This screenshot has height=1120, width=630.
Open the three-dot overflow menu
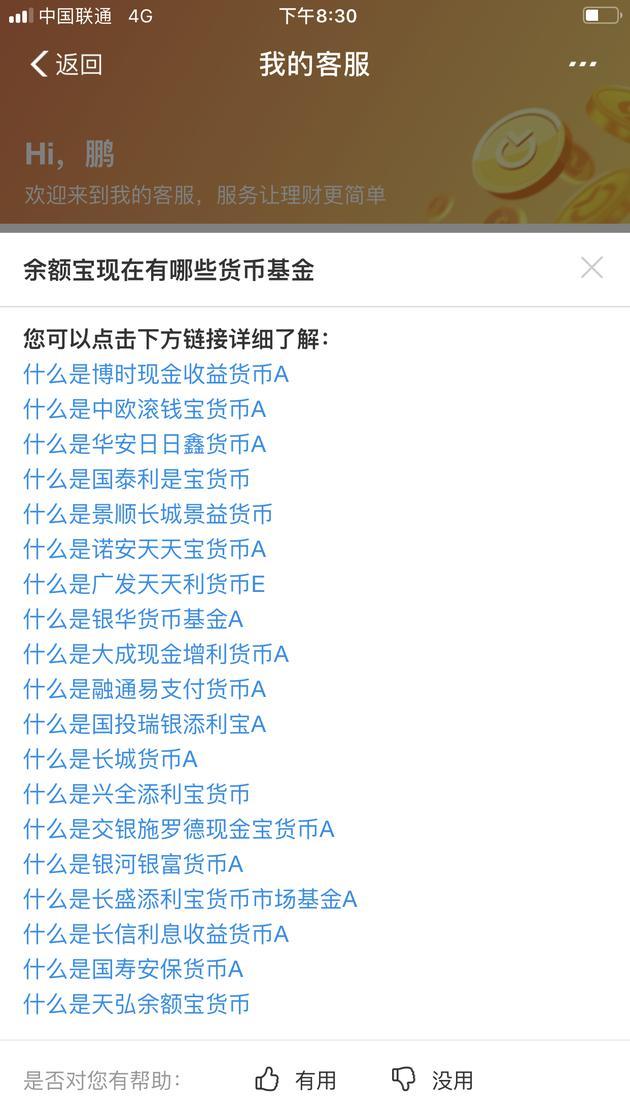click(x=582, y=64)
